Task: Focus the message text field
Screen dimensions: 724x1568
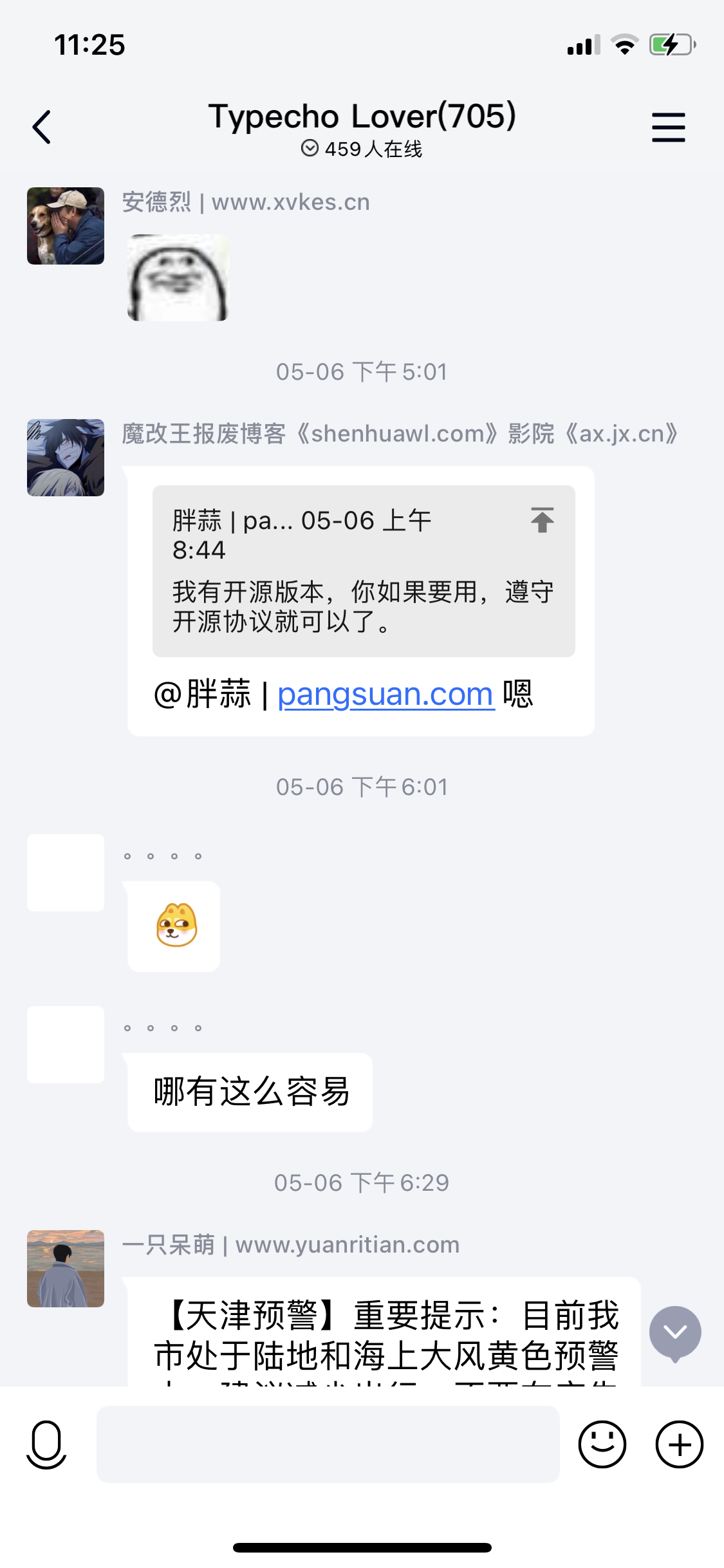Action: [x=328, y=1444]
